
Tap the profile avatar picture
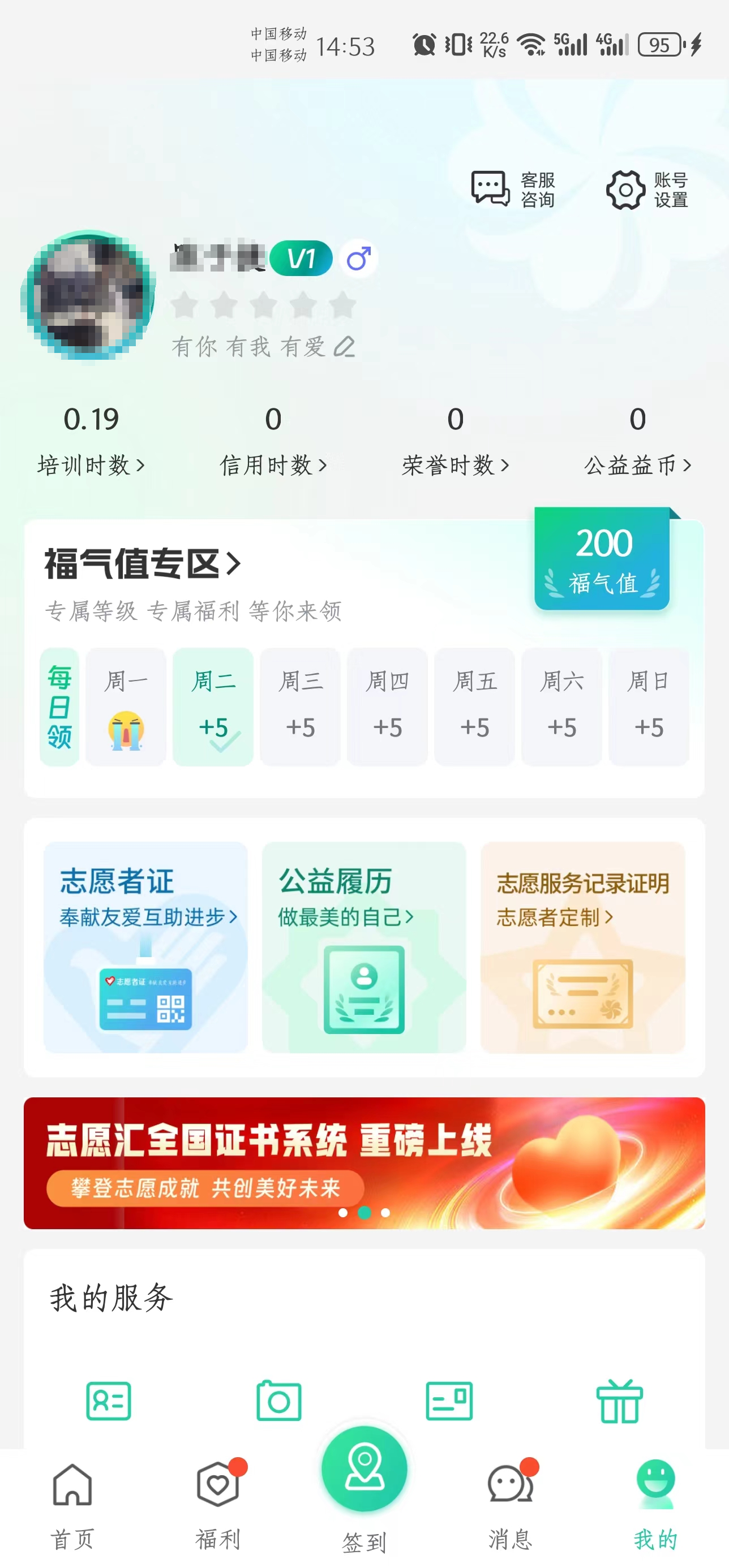(x=88, y=295)
